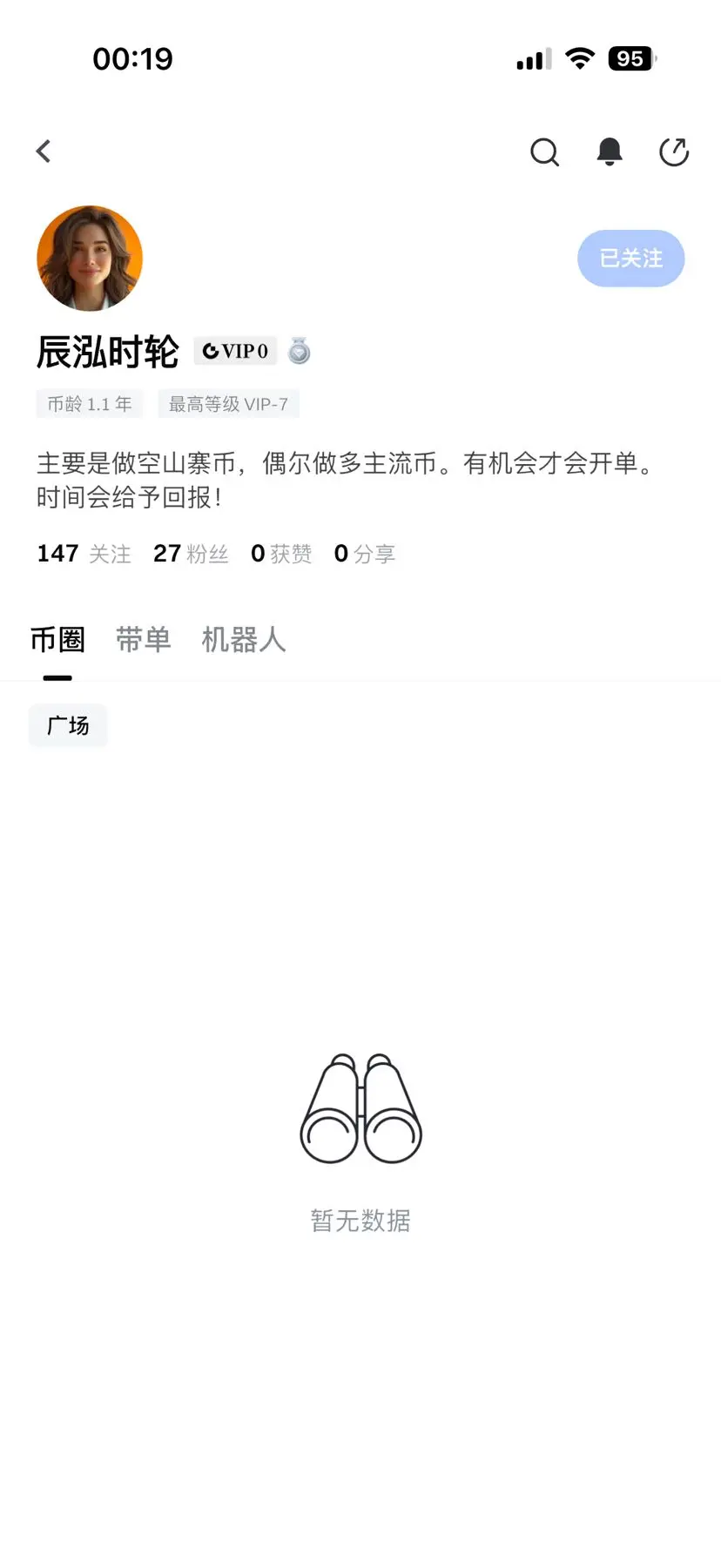This screenshot has width=721, height=1568.
Task: Switch to the 机器人 tab
Action: (243, 640)
